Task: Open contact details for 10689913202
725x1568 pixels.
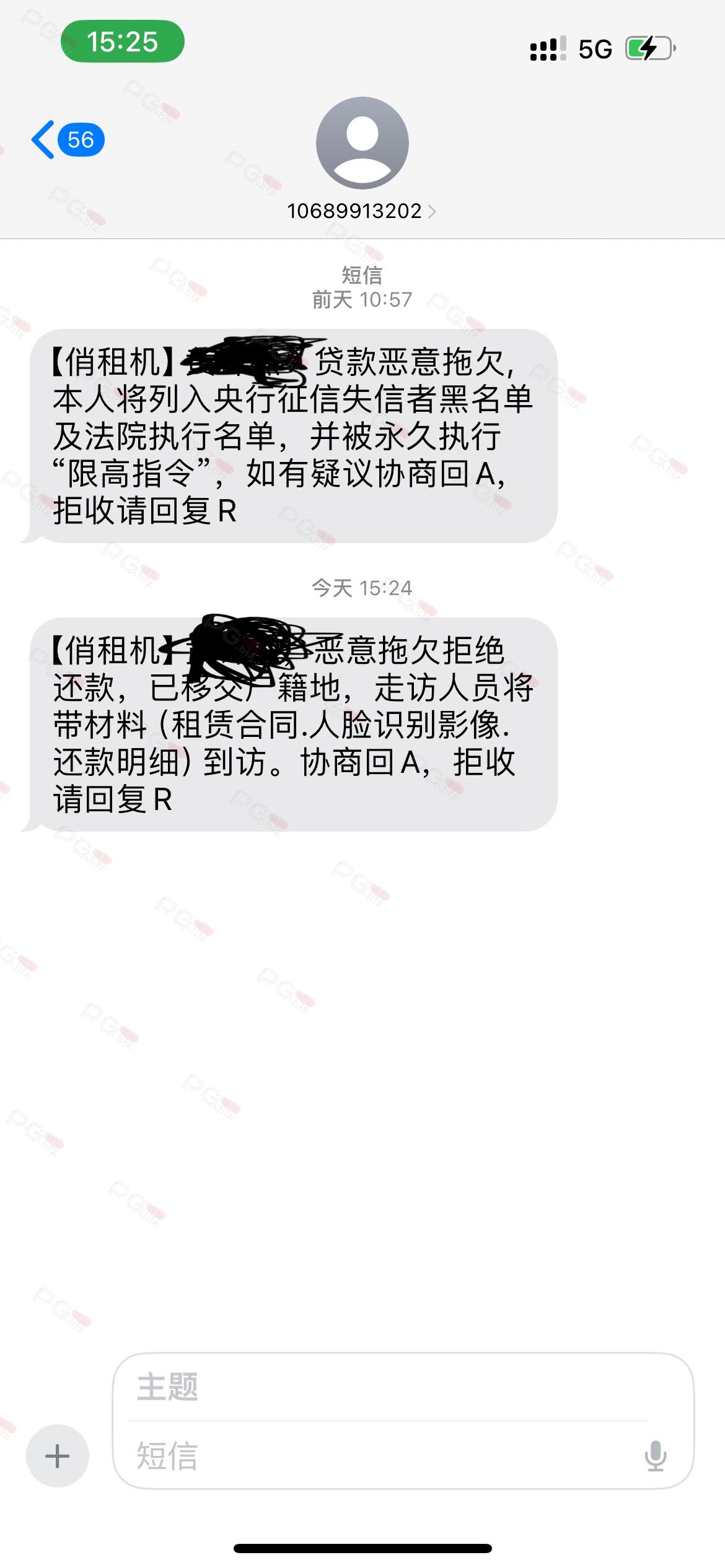Action: click(x=362, y=211)
